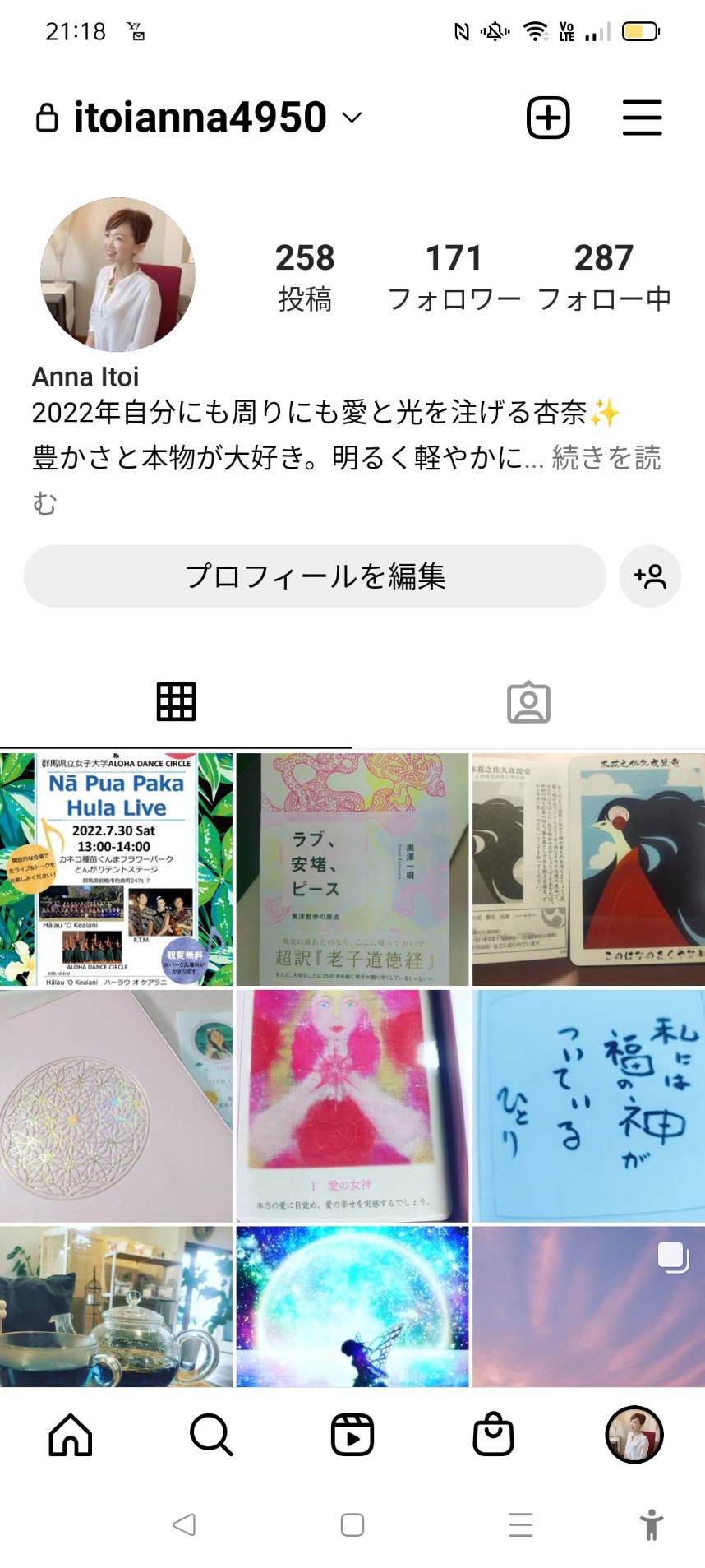Select the posts grid tab

pyautogui.click(x=176, y=702)
